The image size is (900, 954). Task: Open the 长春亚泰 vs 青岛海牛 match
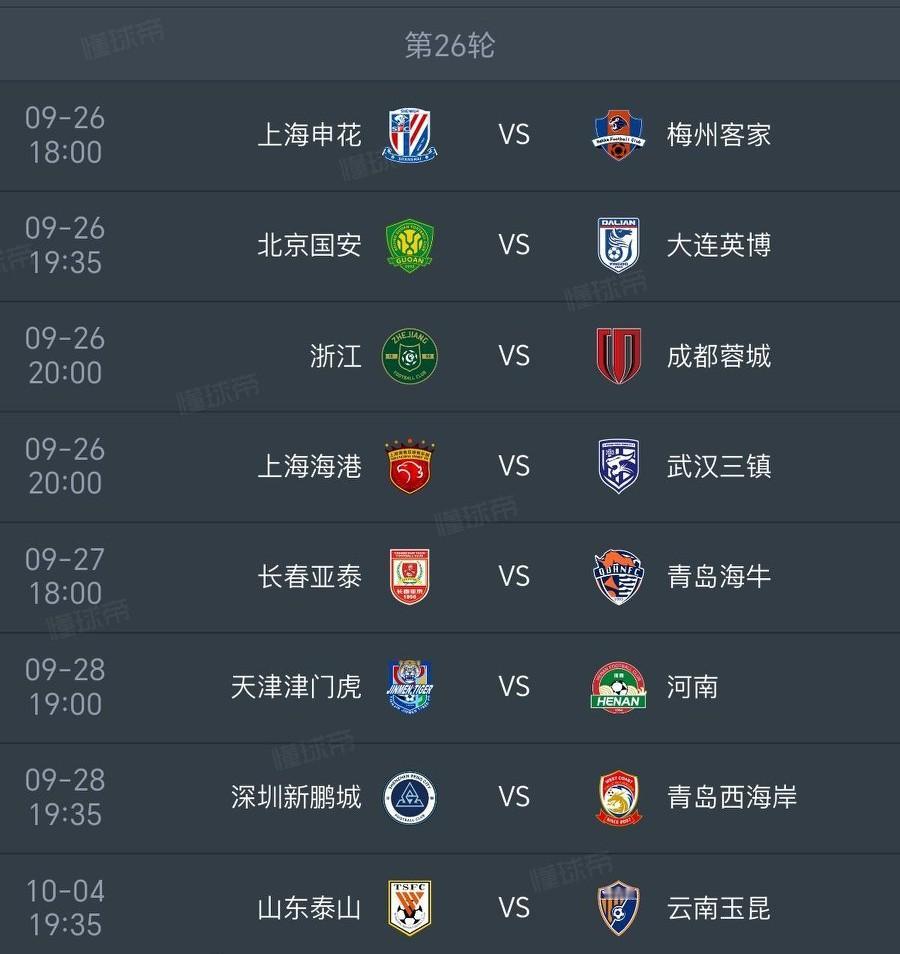tap(513, 577)
